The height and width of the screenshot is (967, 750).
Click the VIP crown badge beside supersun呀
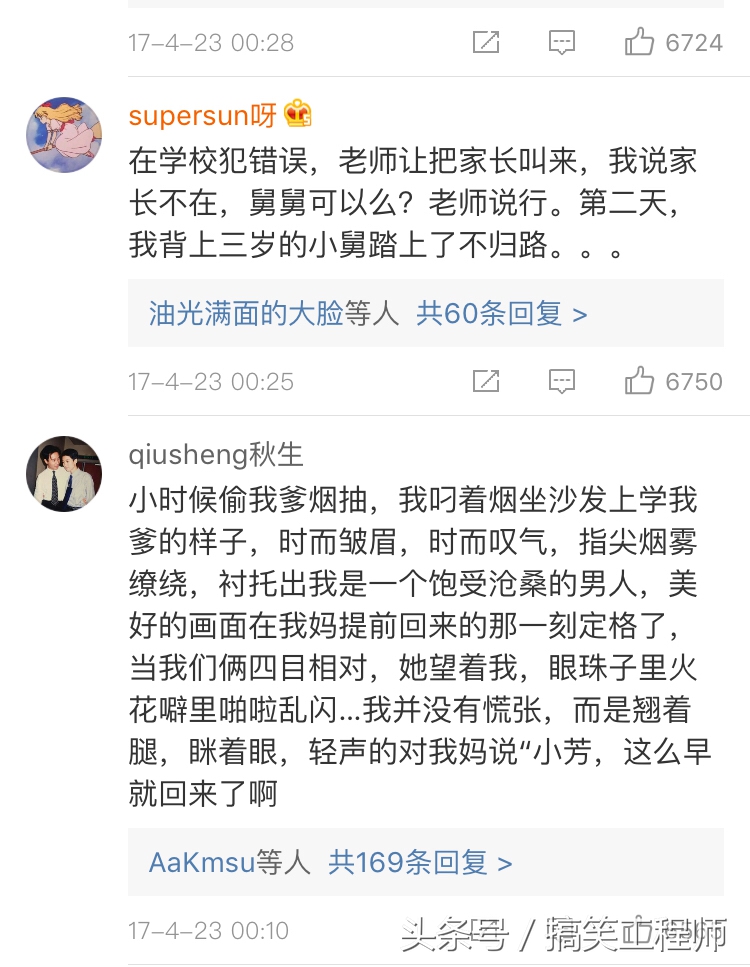296,114
